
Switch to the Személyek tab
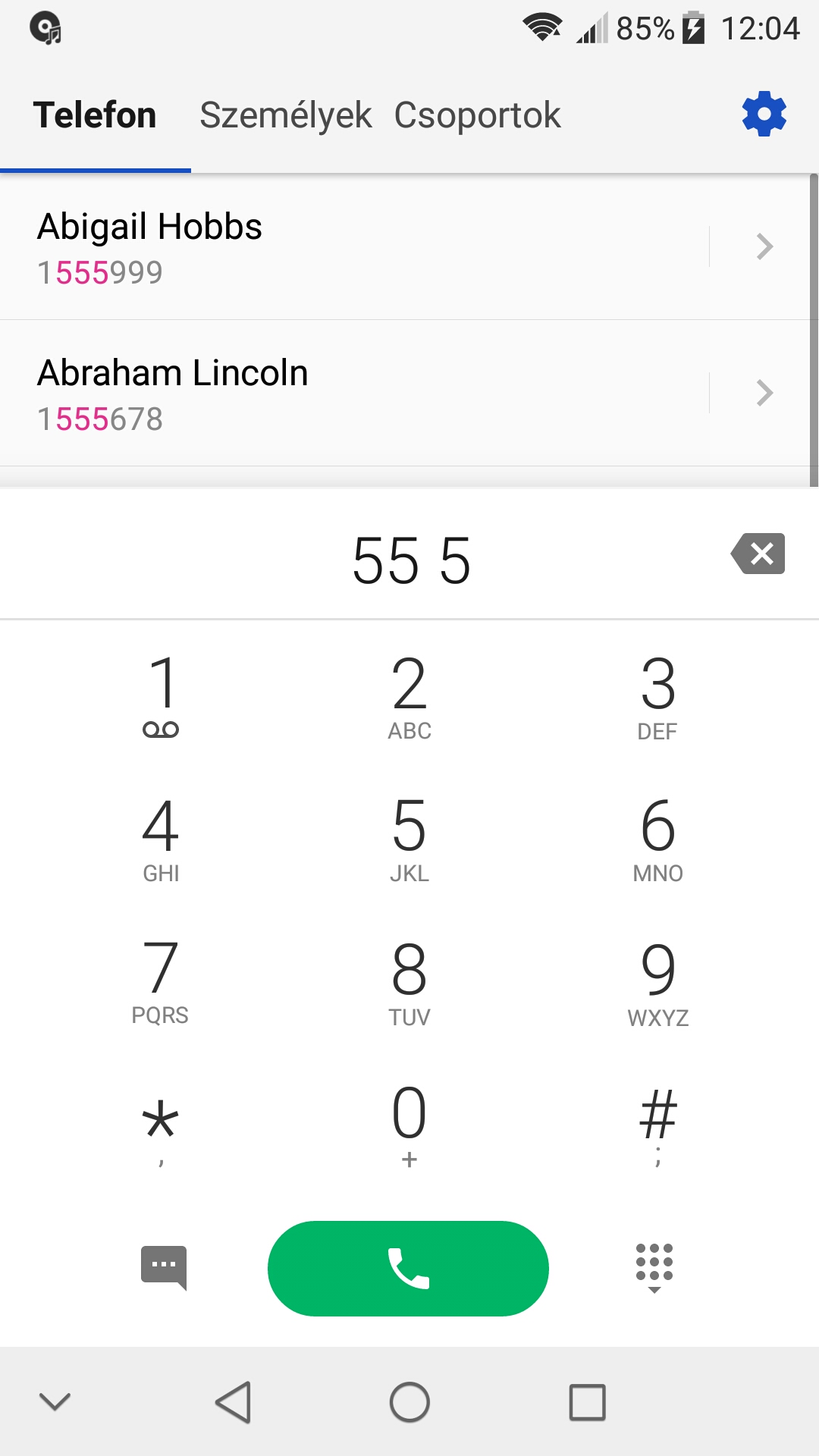pyautogui.click(x=286, y=115)
